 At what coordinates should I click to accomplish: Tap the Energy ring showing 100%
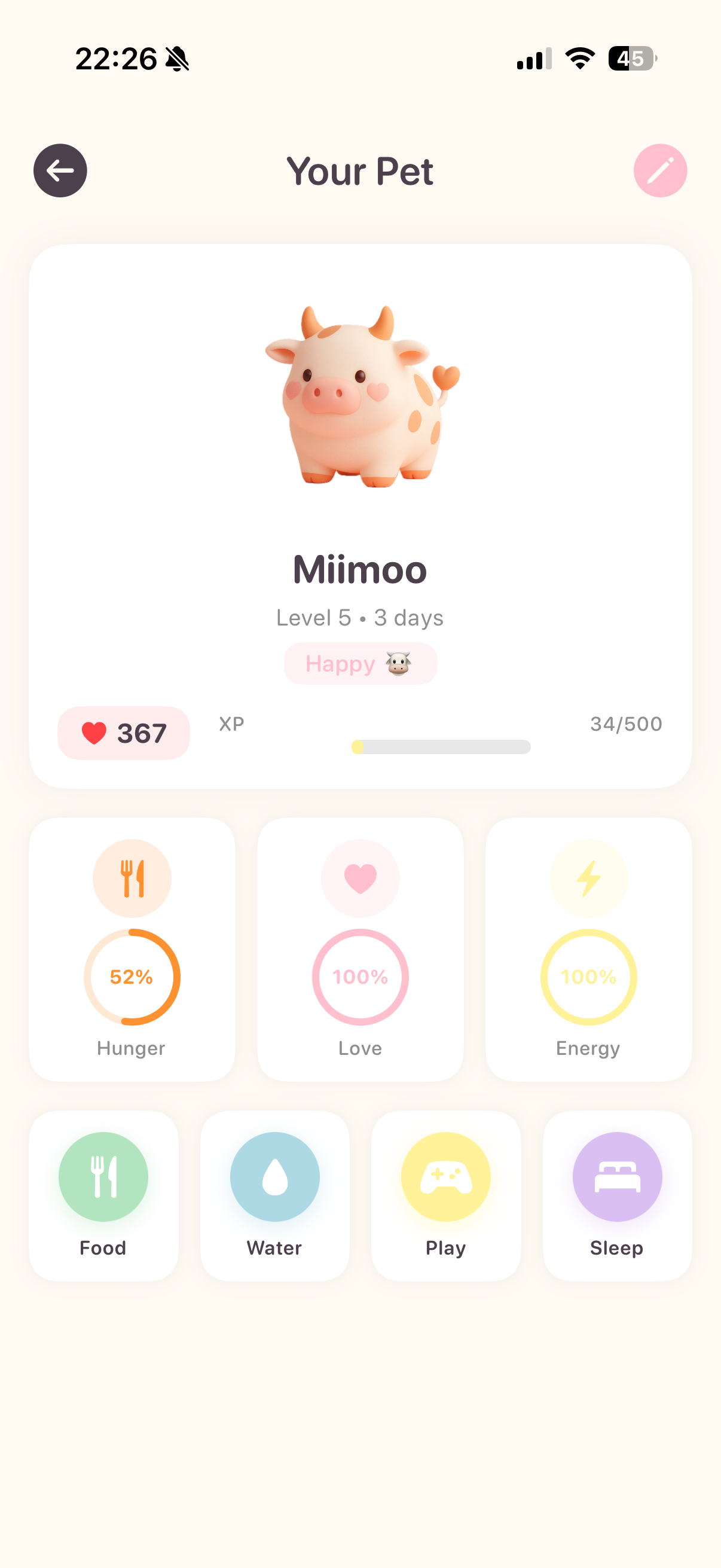coord(588,977)
